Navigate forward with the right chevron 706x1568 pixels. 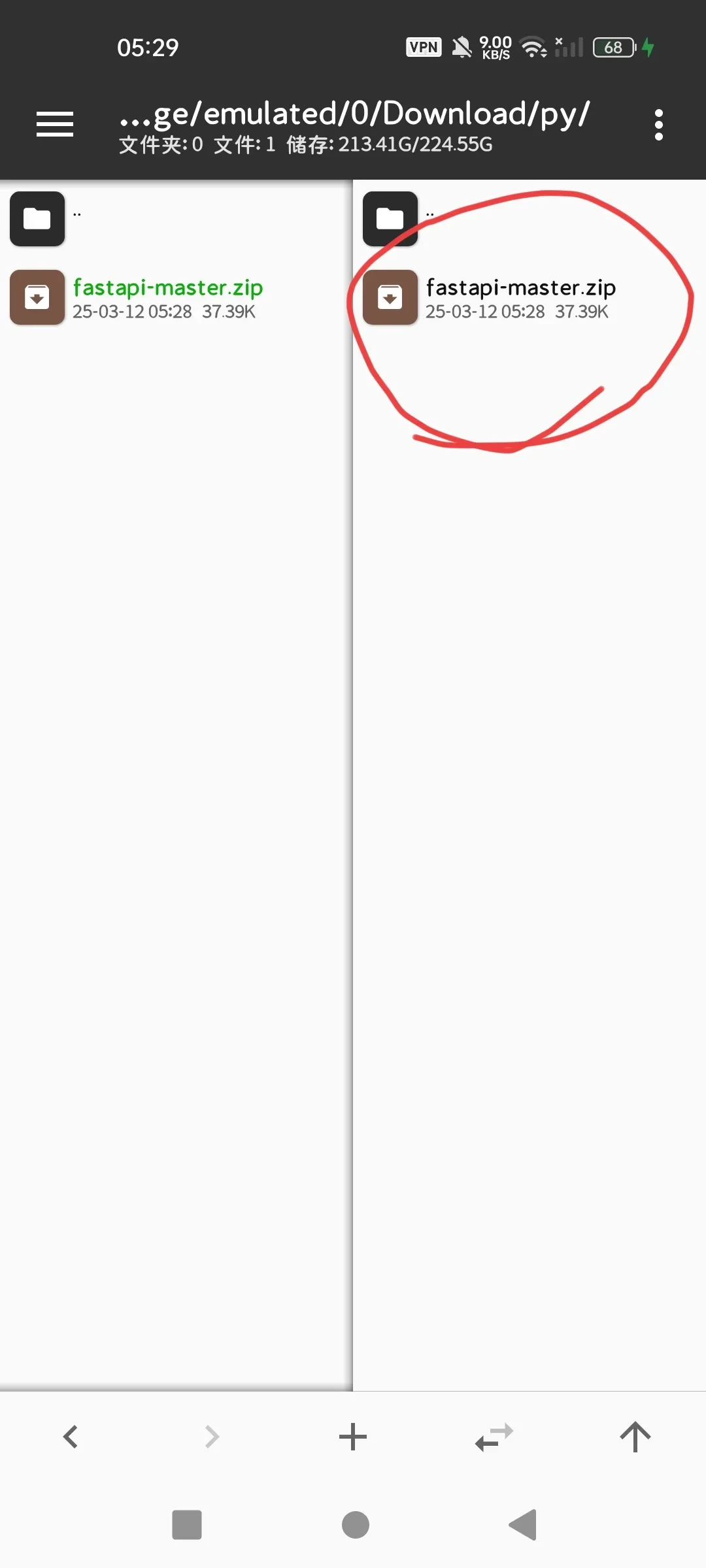coord(212,1437)
